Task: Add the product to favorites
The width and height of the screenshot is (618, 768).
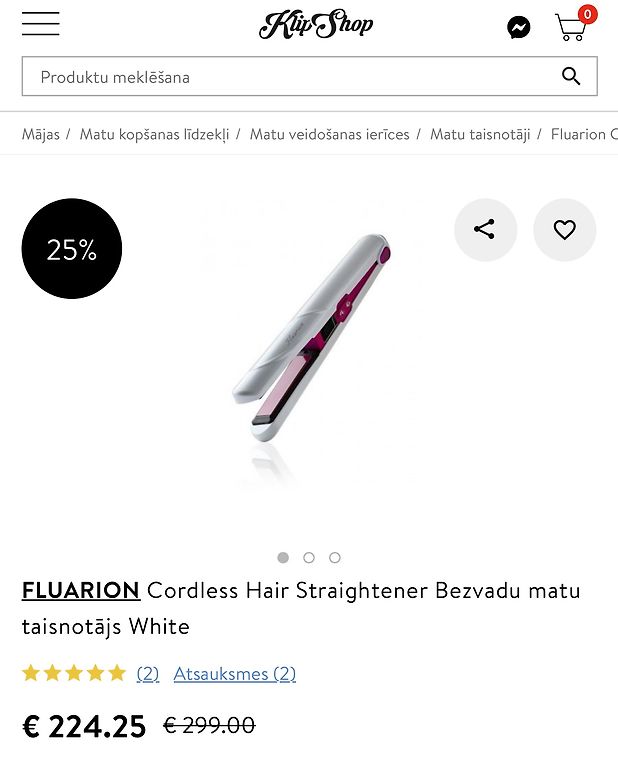Action: click(x=565, y=230)
